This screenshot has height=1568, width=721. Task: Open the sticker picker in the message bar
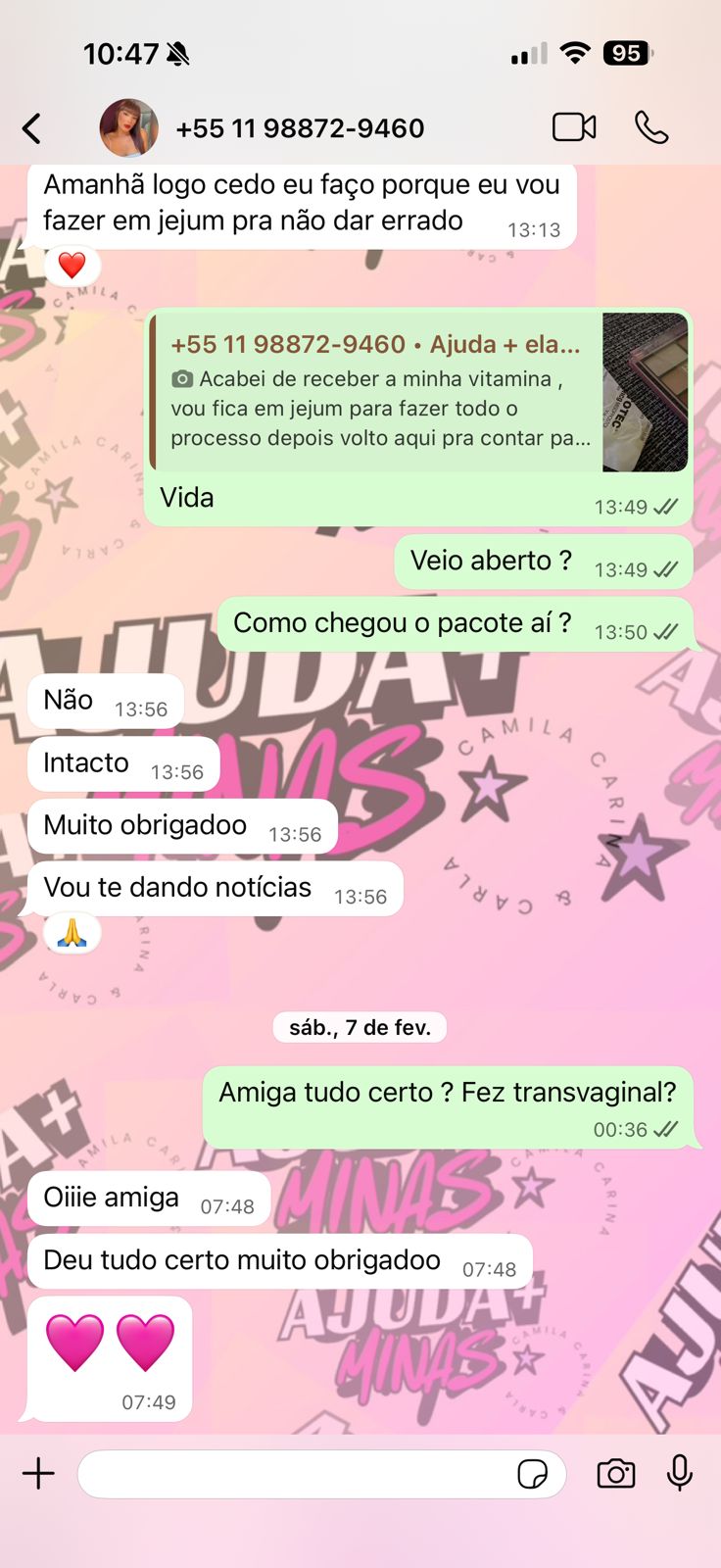(532, 1473)
